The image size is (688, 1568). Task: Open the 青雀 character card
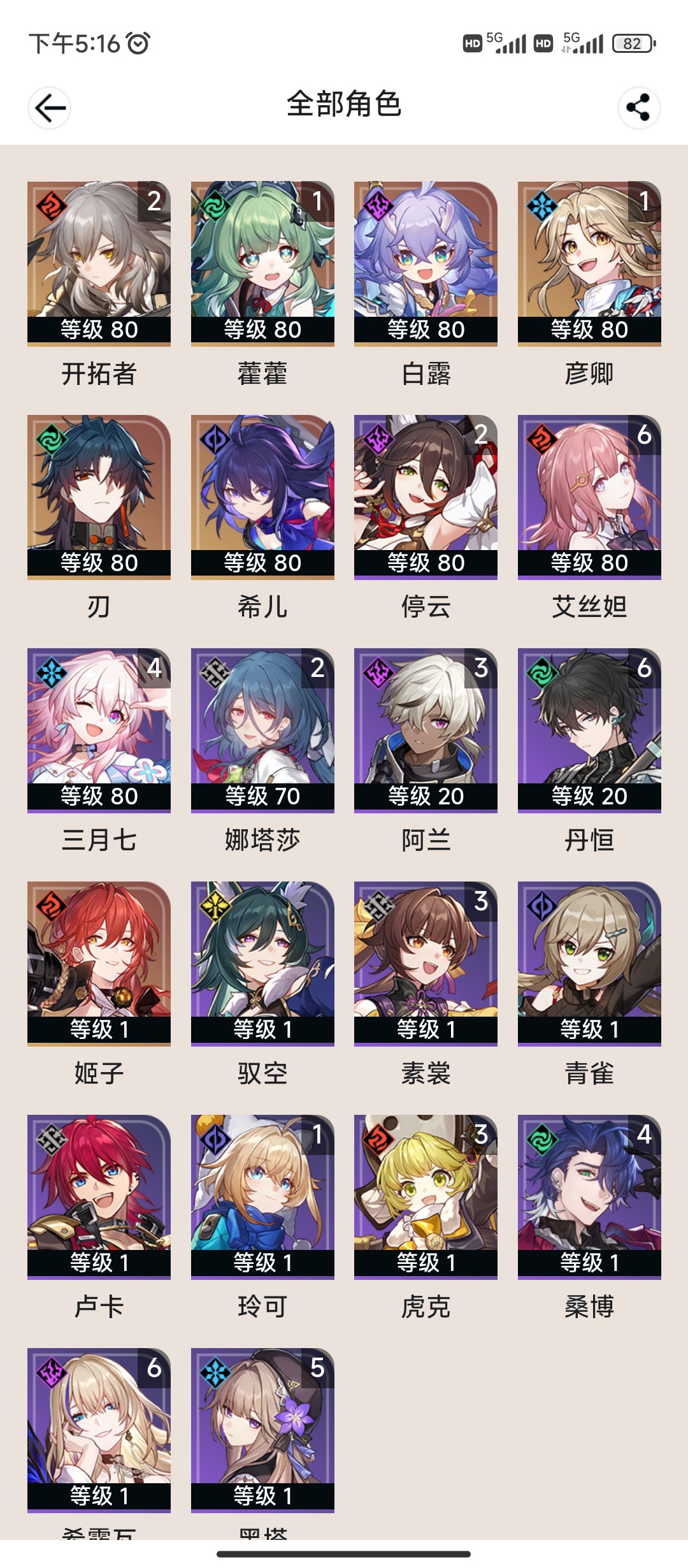pos(589,962)
